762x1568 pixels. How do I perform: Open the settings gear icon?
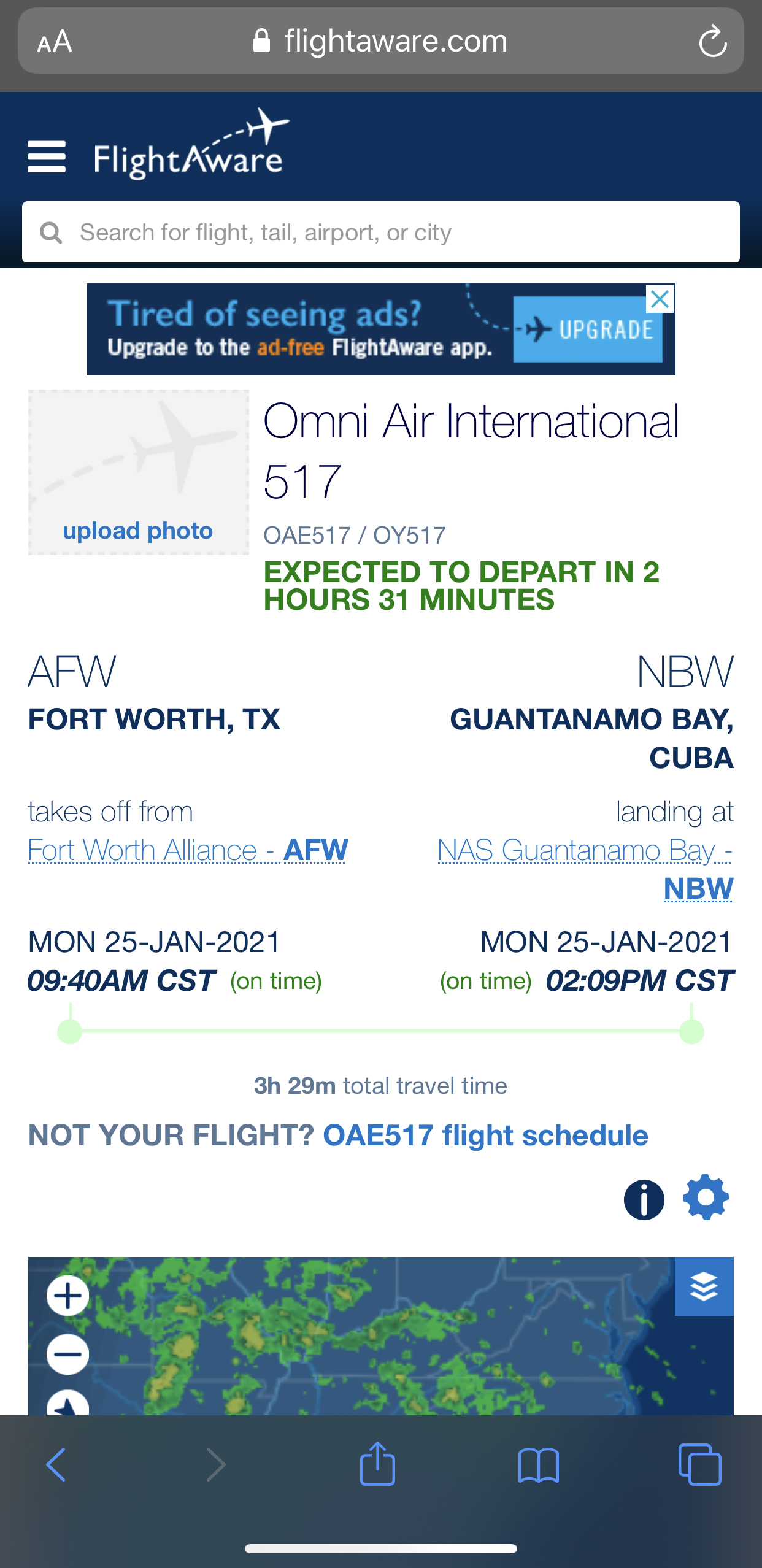706,1197
